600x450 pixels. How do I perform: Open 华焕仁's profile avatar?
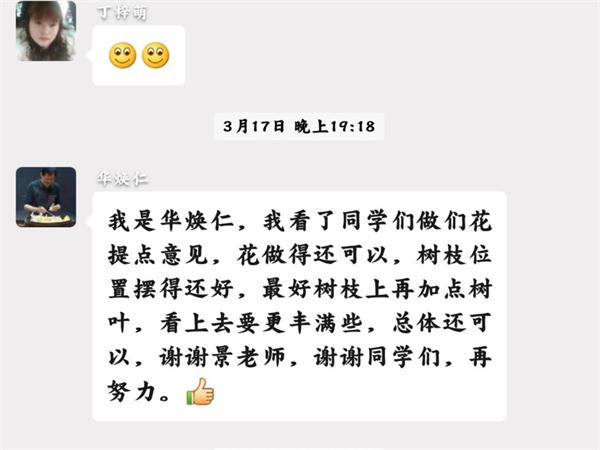point(46,196)
